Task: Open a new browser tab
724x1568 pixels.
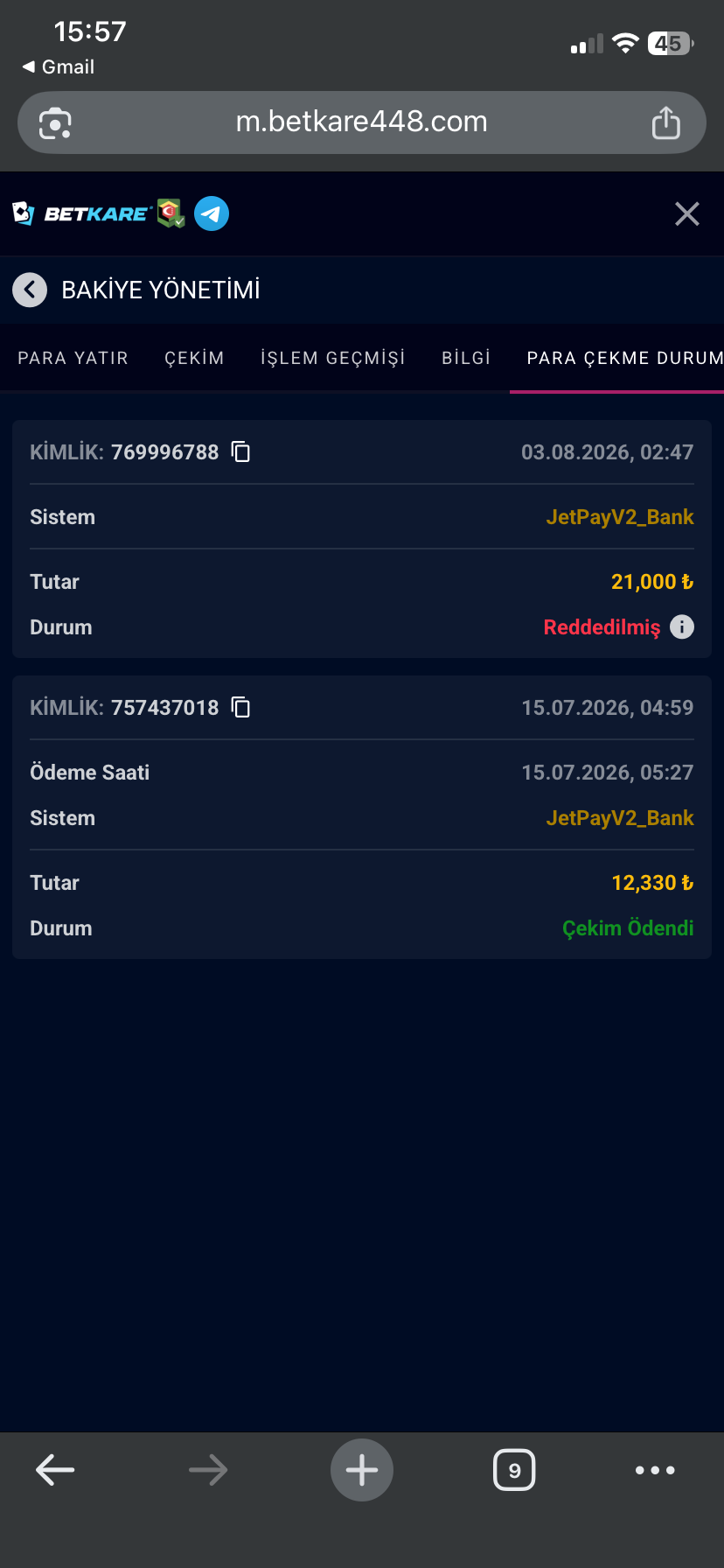Action: pos(362,1470)
